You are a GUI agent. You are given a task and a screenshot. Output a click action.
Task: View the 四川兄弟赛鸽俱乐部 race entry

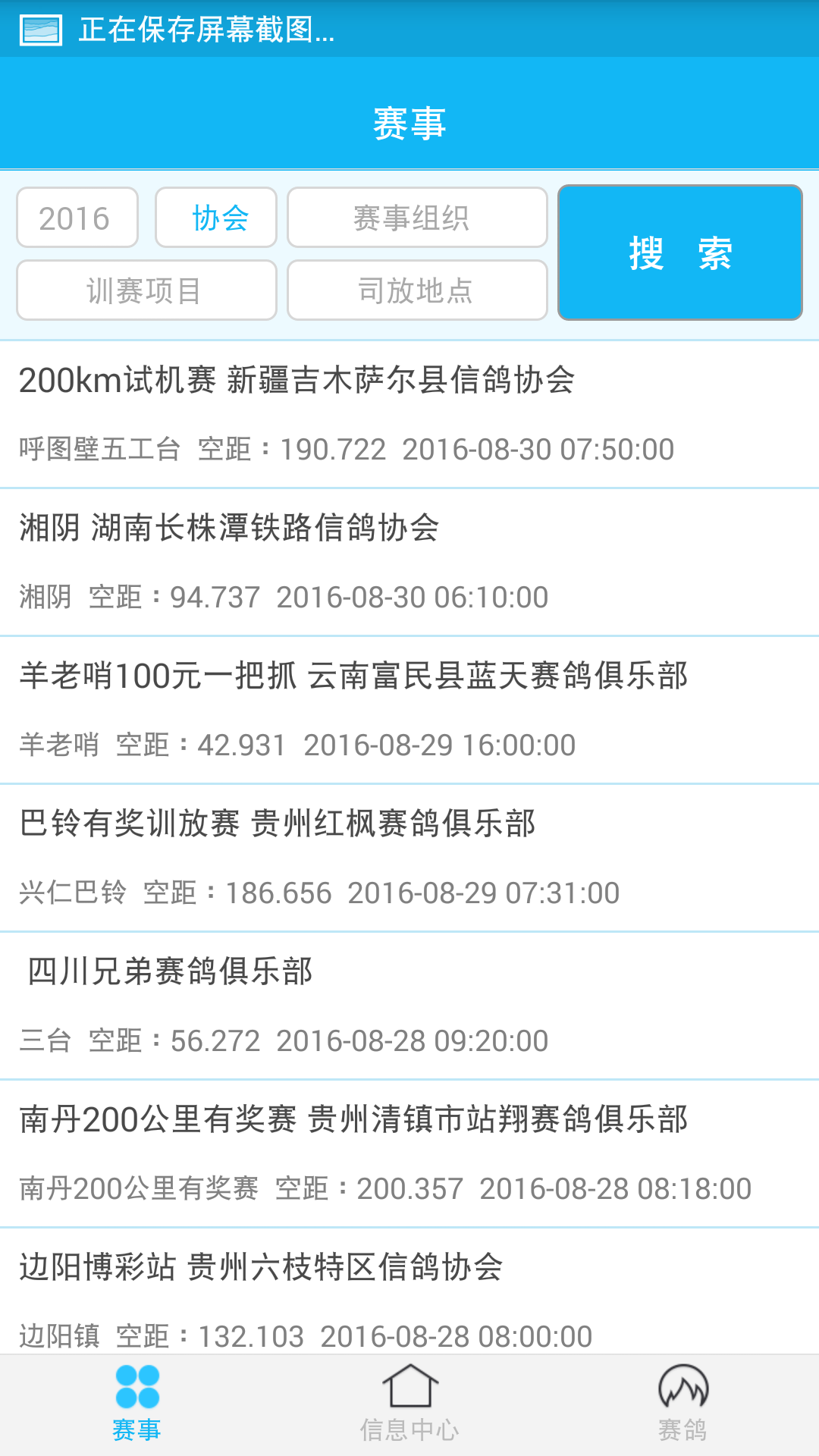coord(409,1006)
